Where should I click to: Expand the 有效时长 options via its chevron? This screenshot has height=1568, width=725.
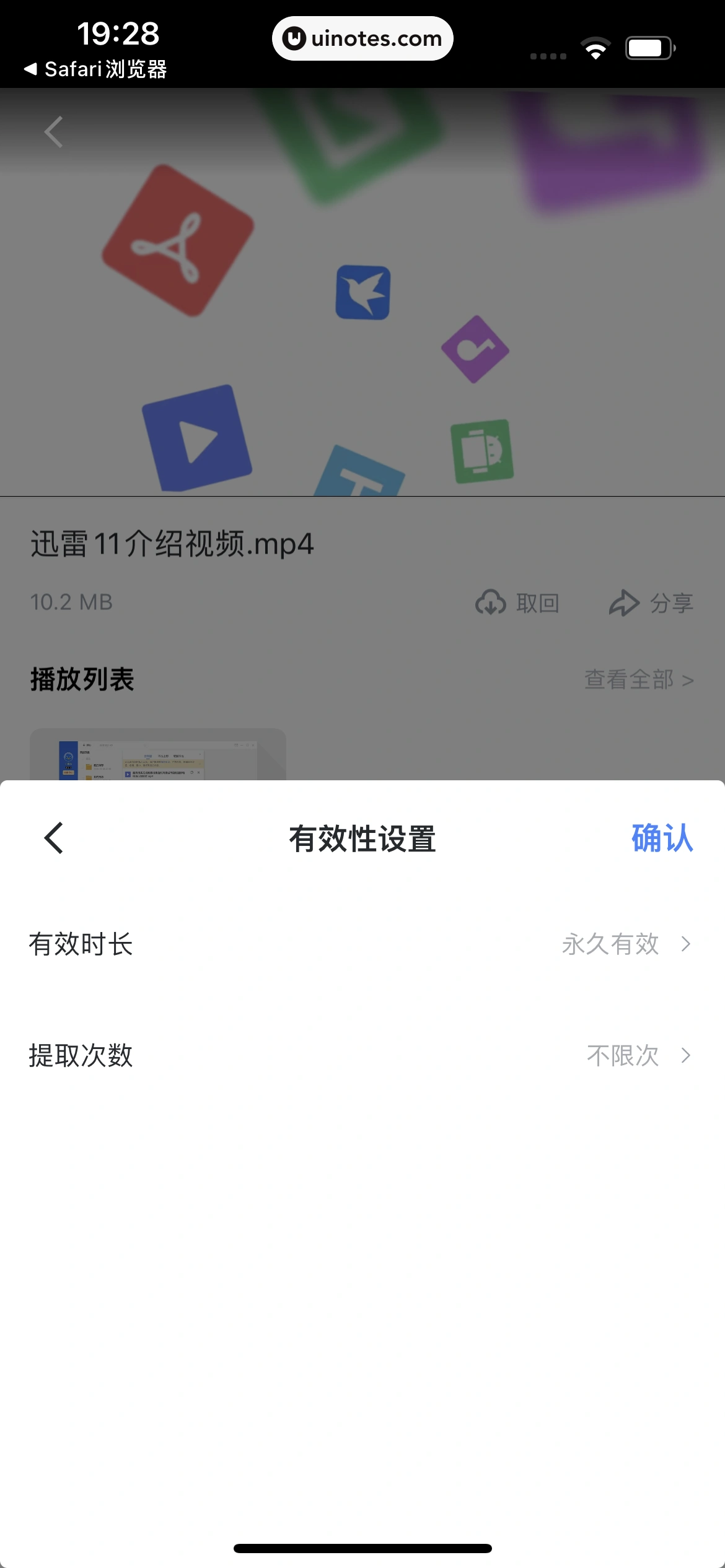(685, 945)
